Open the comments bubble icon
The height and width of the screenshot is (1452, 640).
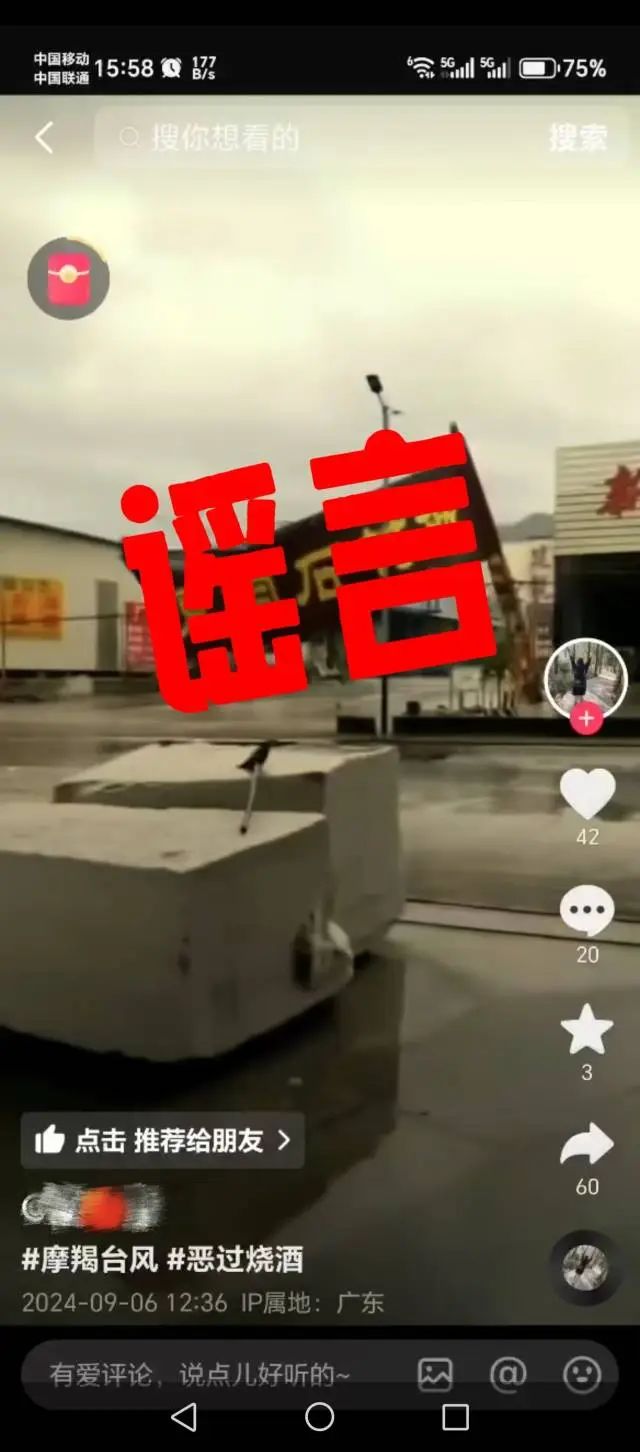point(587,911)
